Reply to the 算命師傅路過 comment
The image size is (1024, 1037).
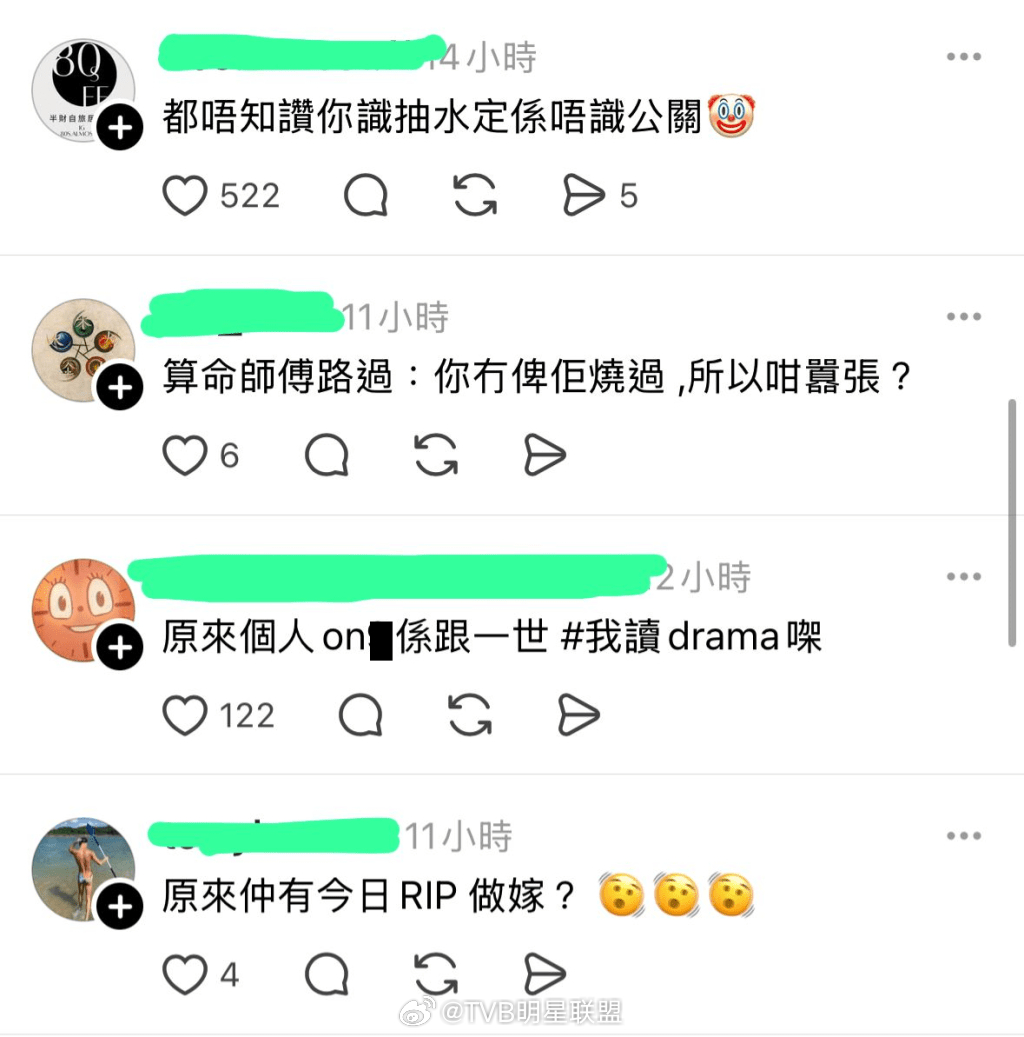point(326,456)
